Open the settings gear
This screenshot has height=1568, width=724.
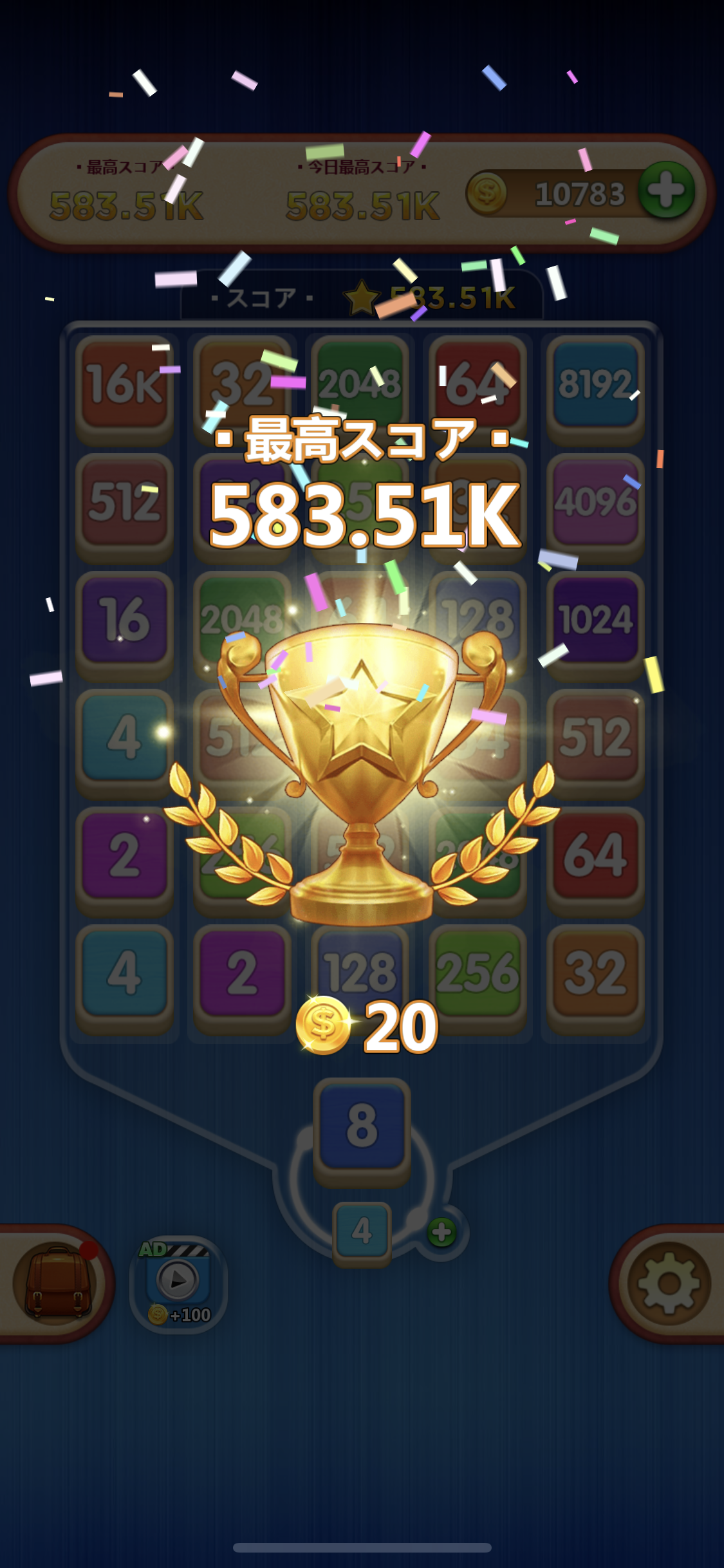669,1283
